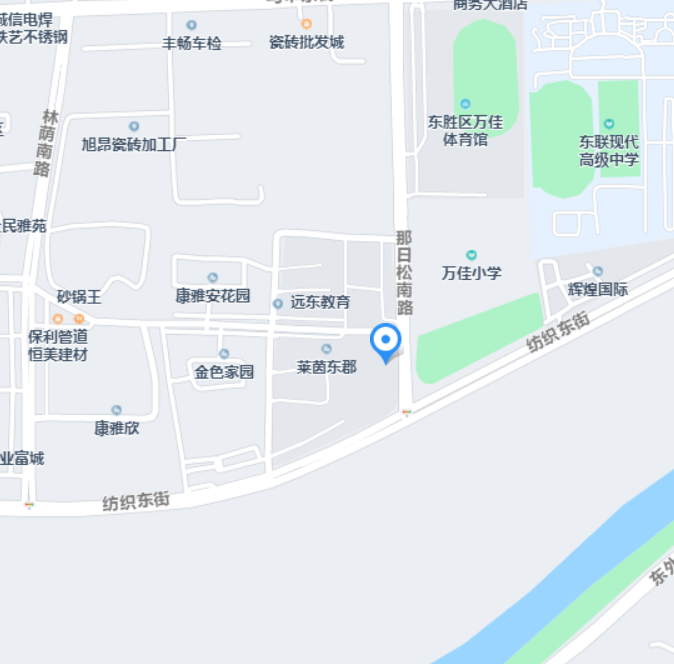Select the 东胜区万佳体育馆 marker
This screenshot has width=674, height=664.
(x=465, y=104)
